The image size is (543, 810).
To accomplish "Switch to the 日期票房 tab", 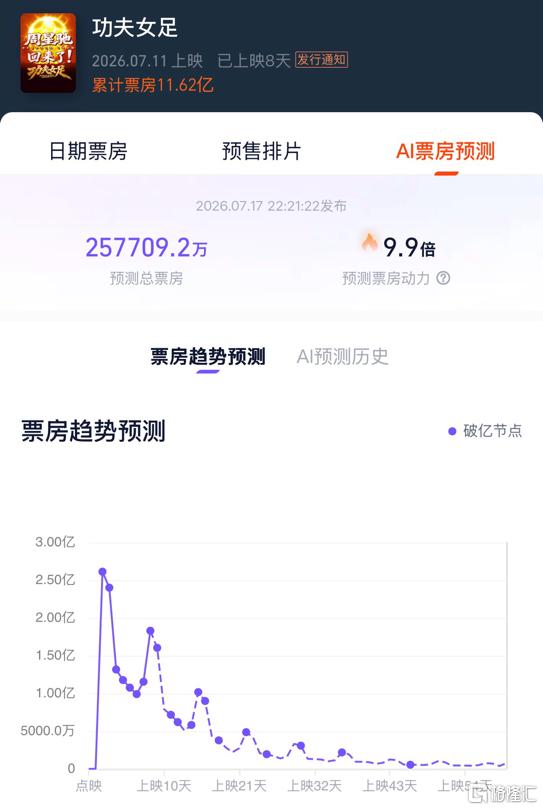I will click(88, 151).
